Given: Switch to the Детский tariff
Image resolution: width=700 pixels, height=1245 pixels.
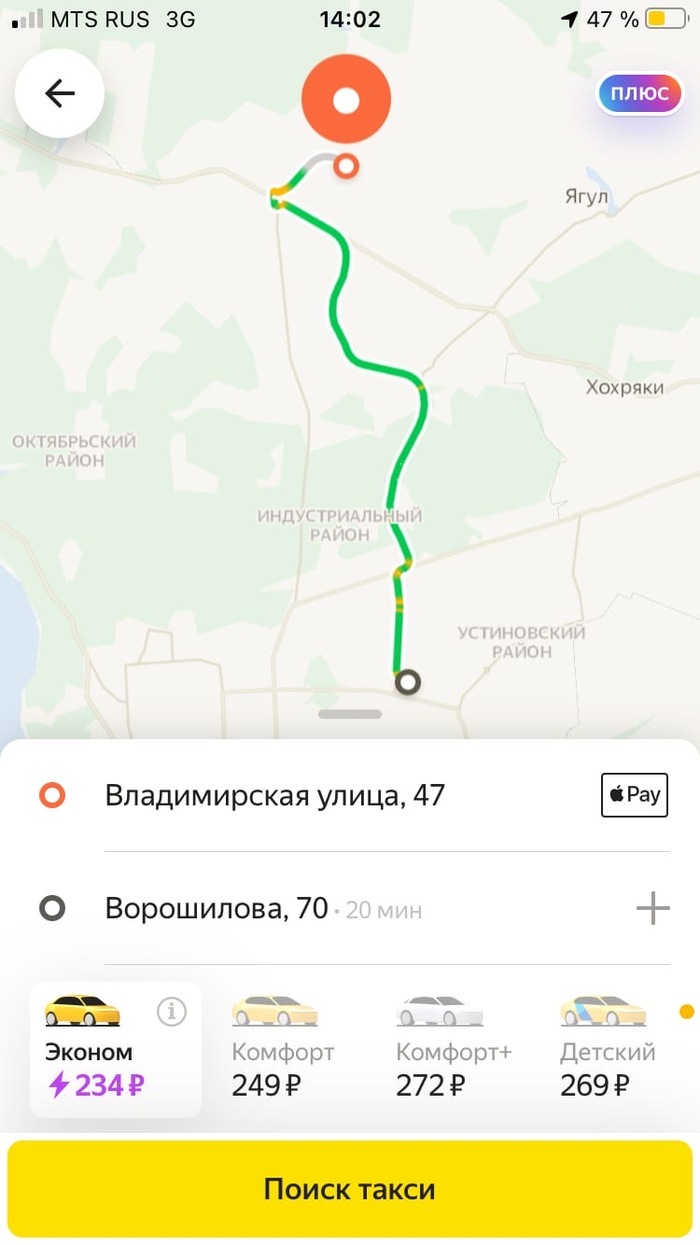Looking at the screenshot, I should [607, 1050].
